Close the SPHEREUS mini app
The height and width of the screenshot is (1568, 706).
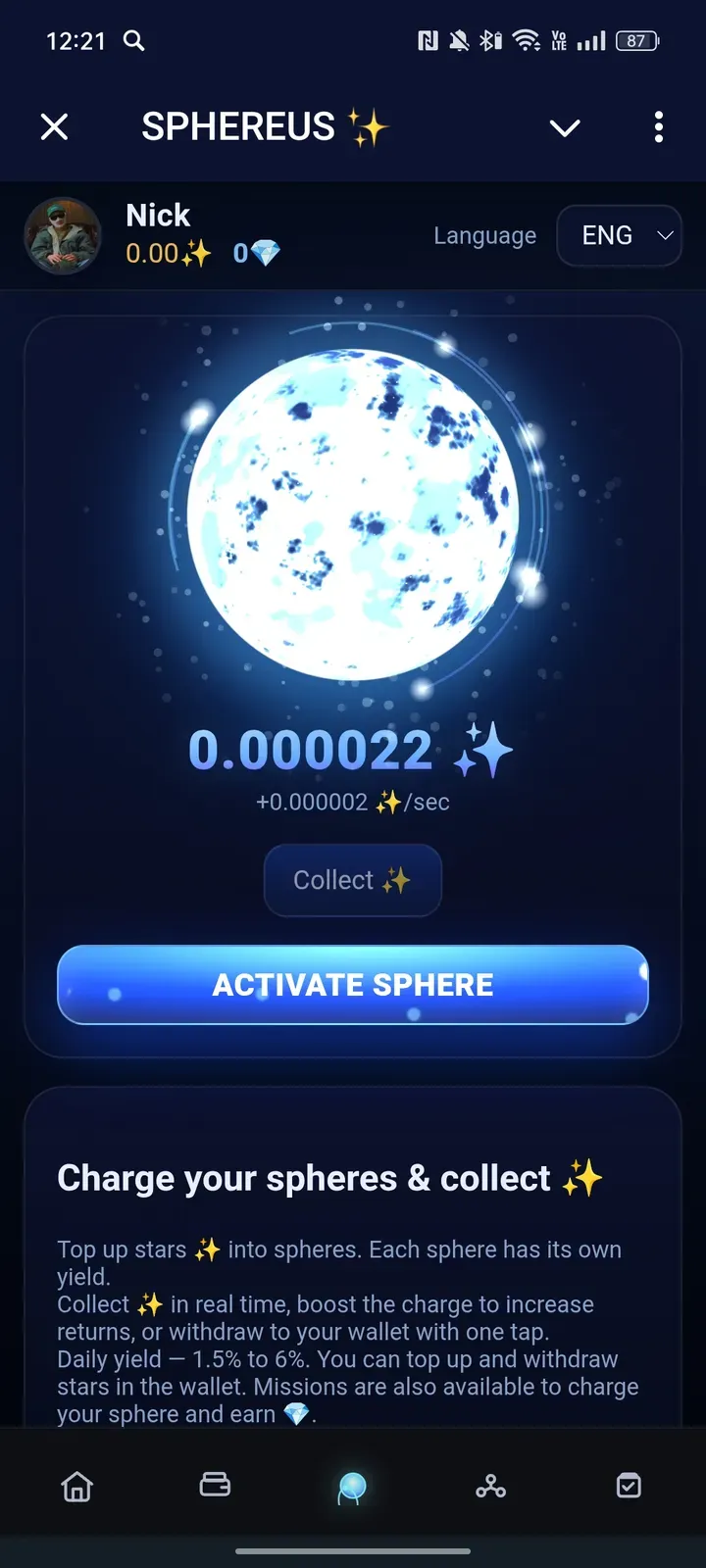point(55,126)
